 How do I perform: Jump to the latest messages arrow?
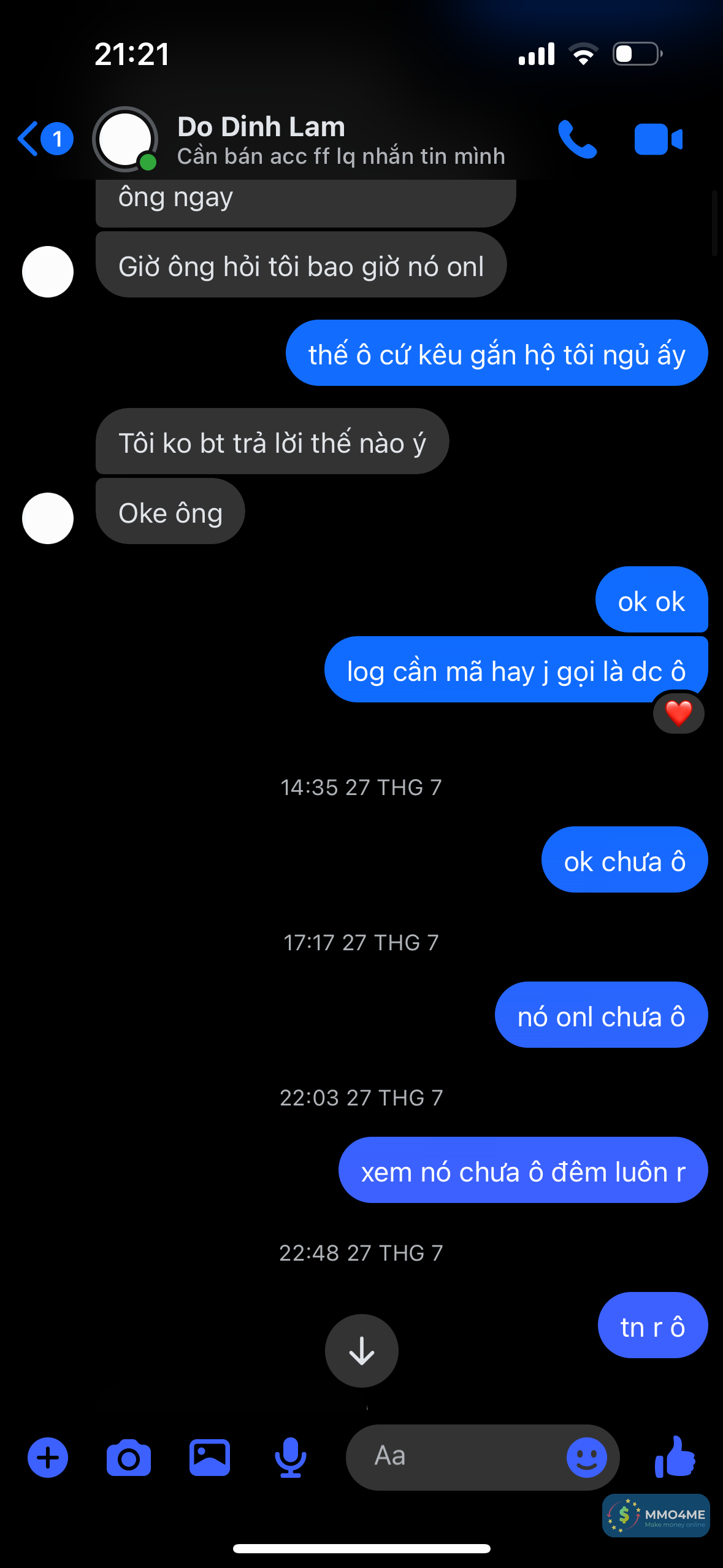pyautogui.click(x=361, y=1350)
